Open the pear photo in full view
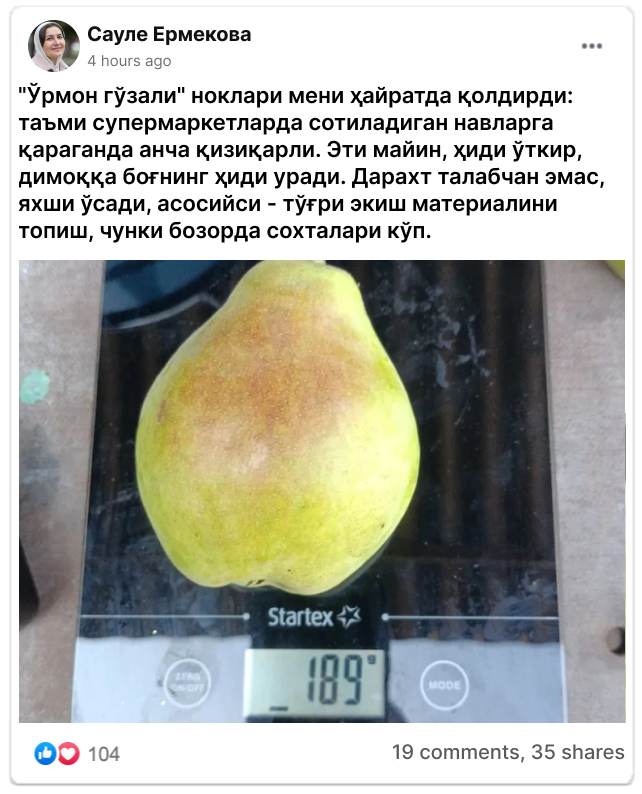The width and height of the screenshot is (642, 794). 321,490
